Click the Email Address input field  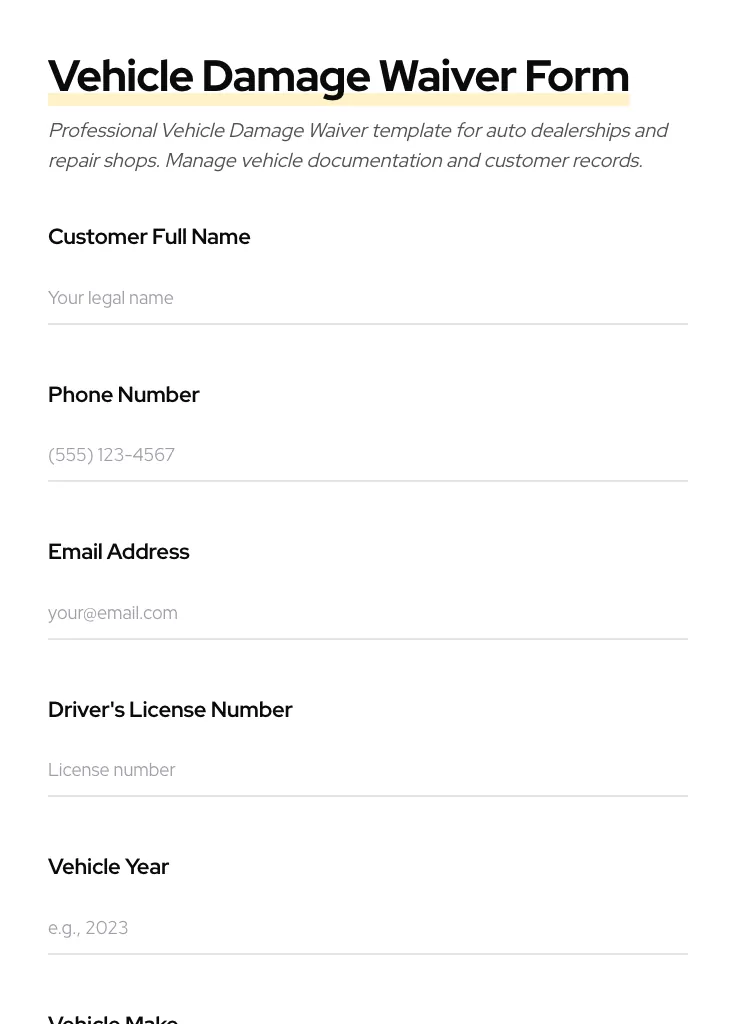[368, 614]
